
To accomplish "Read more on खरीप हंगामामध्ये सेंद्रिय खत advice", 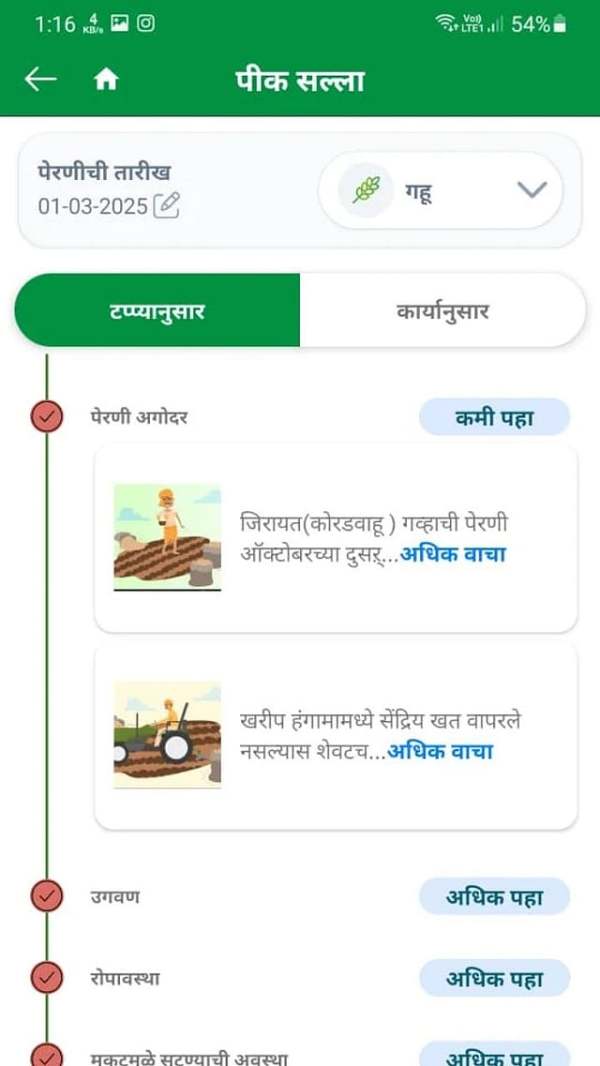I will tap(440, 750).
